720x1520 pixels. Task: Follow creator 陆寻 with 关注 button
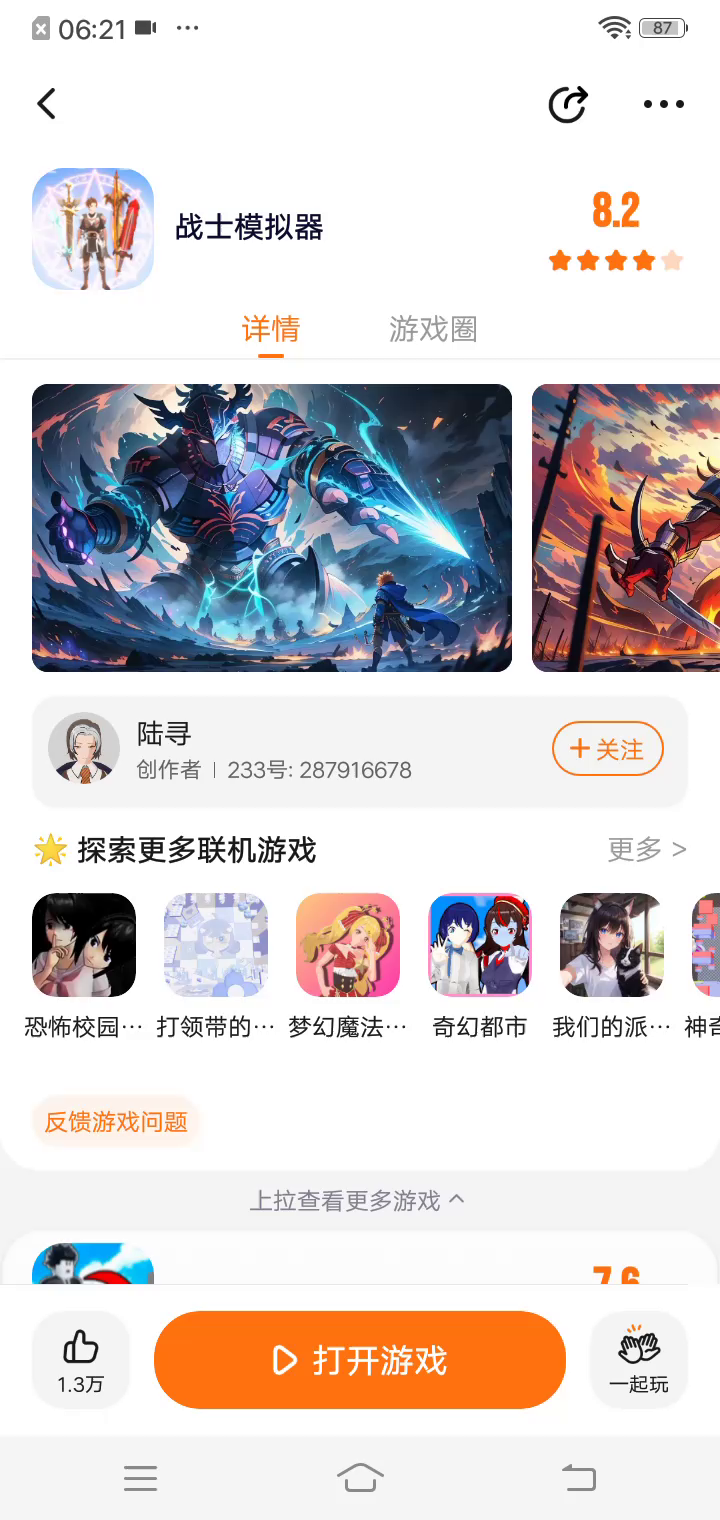(607, 749)
